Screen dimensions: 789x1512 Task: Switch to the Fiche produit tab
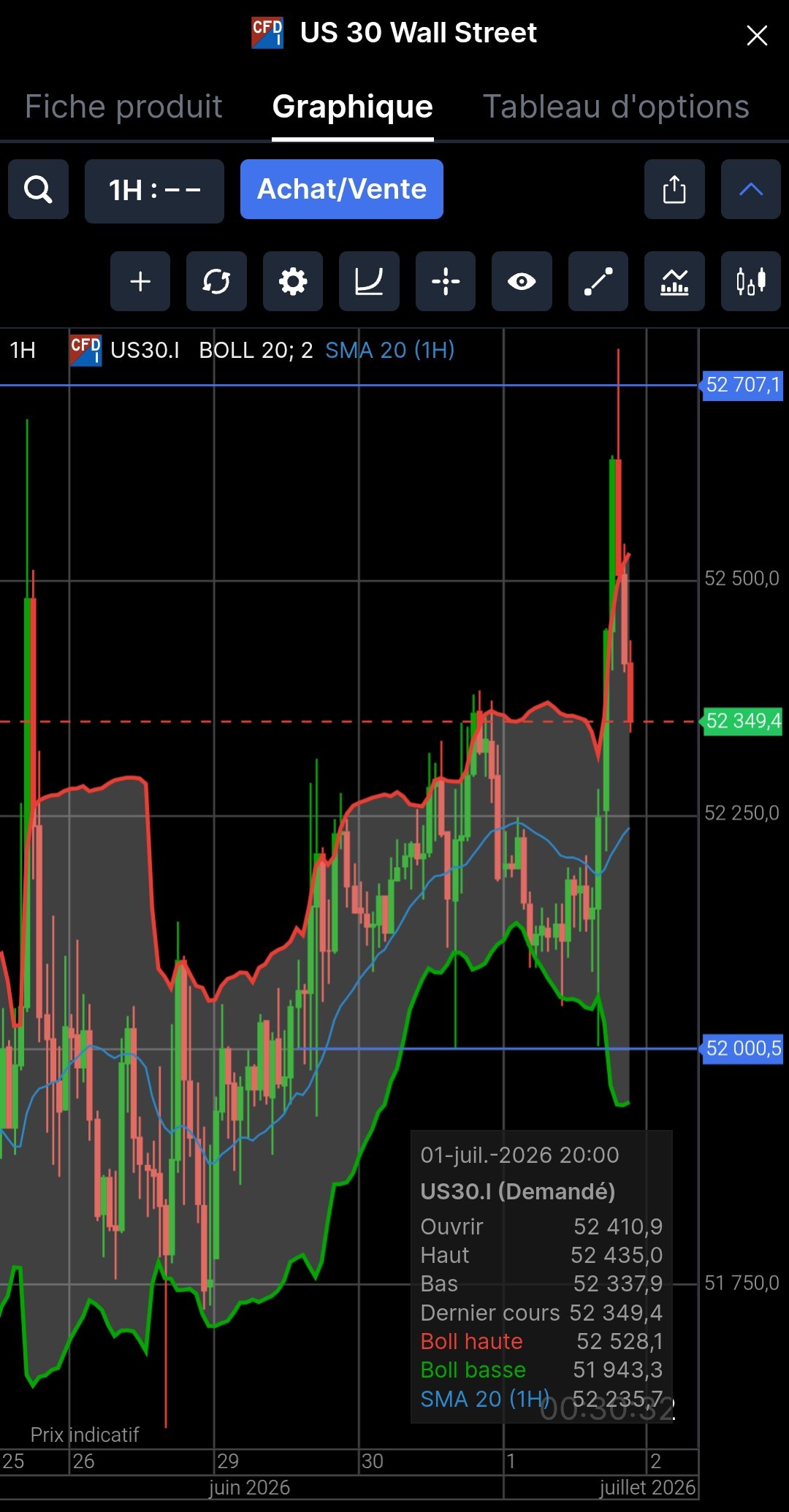coord(123,107)
